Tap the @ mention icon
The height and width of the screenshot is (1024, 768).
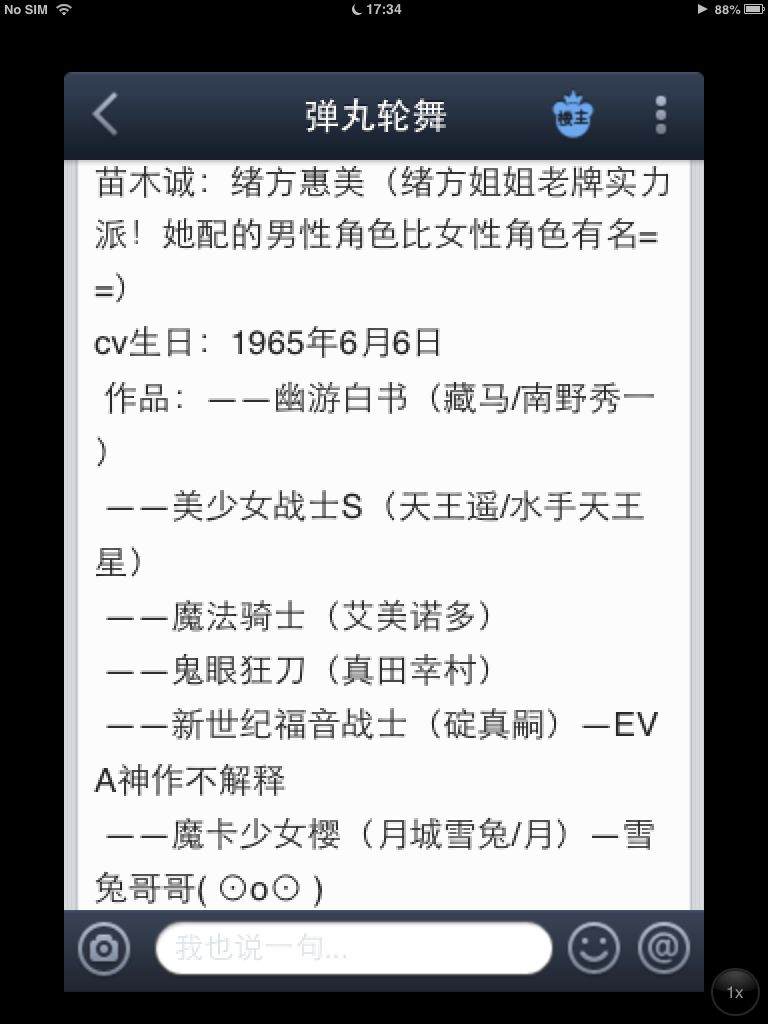tap(664, 948)
